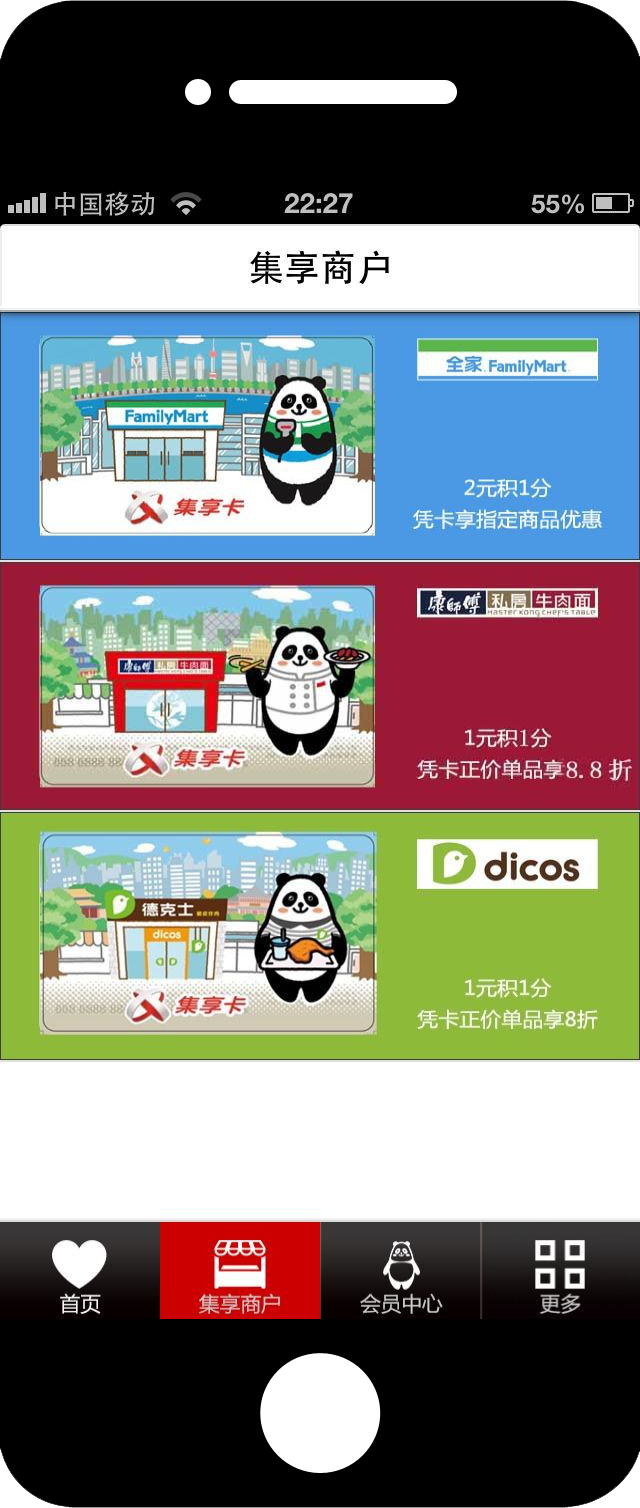Switch to the 首页 tab
Image resolution: width=640 pixels, height=1508 pixels.
click(80, 1272)
